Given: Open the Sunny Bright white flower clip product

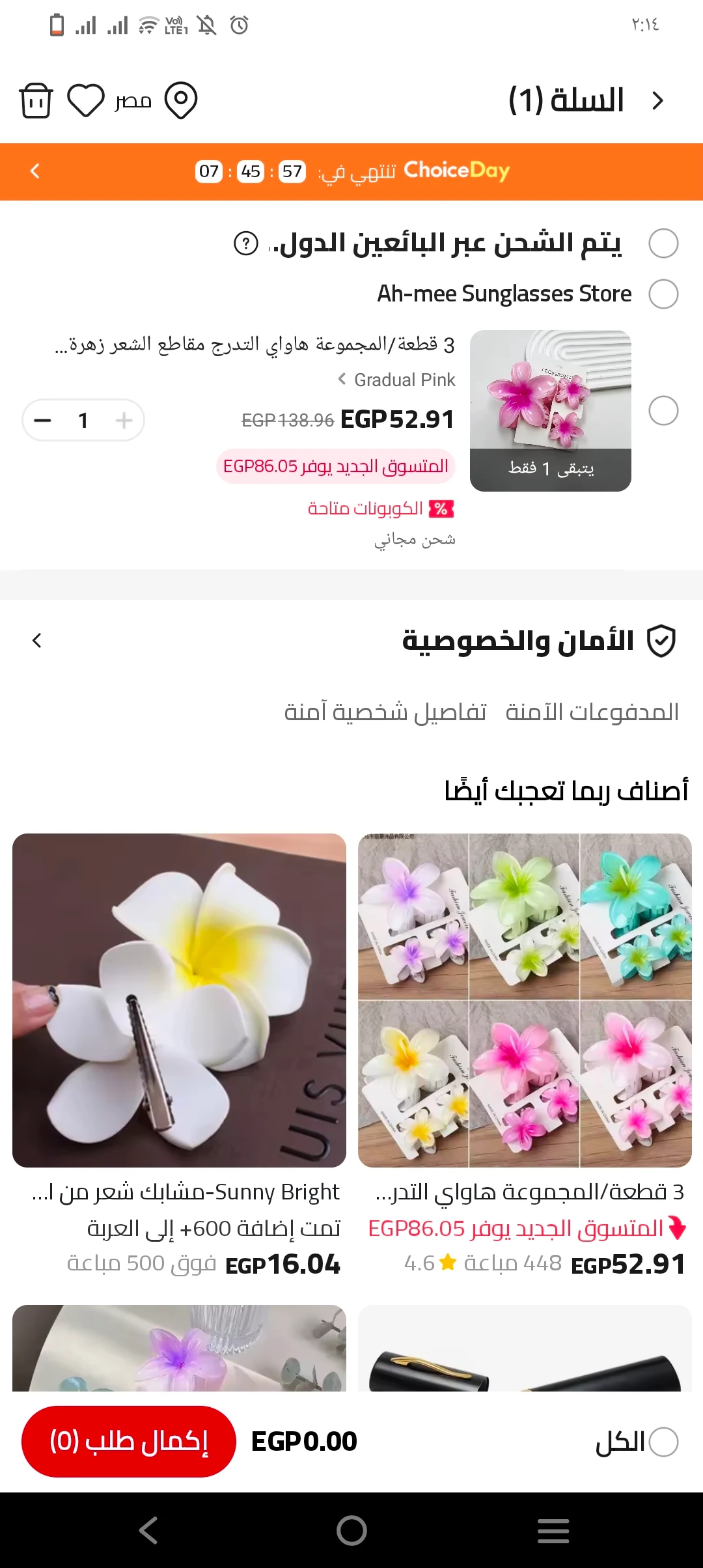Looking at the screenshot, I should point(179,1000).
